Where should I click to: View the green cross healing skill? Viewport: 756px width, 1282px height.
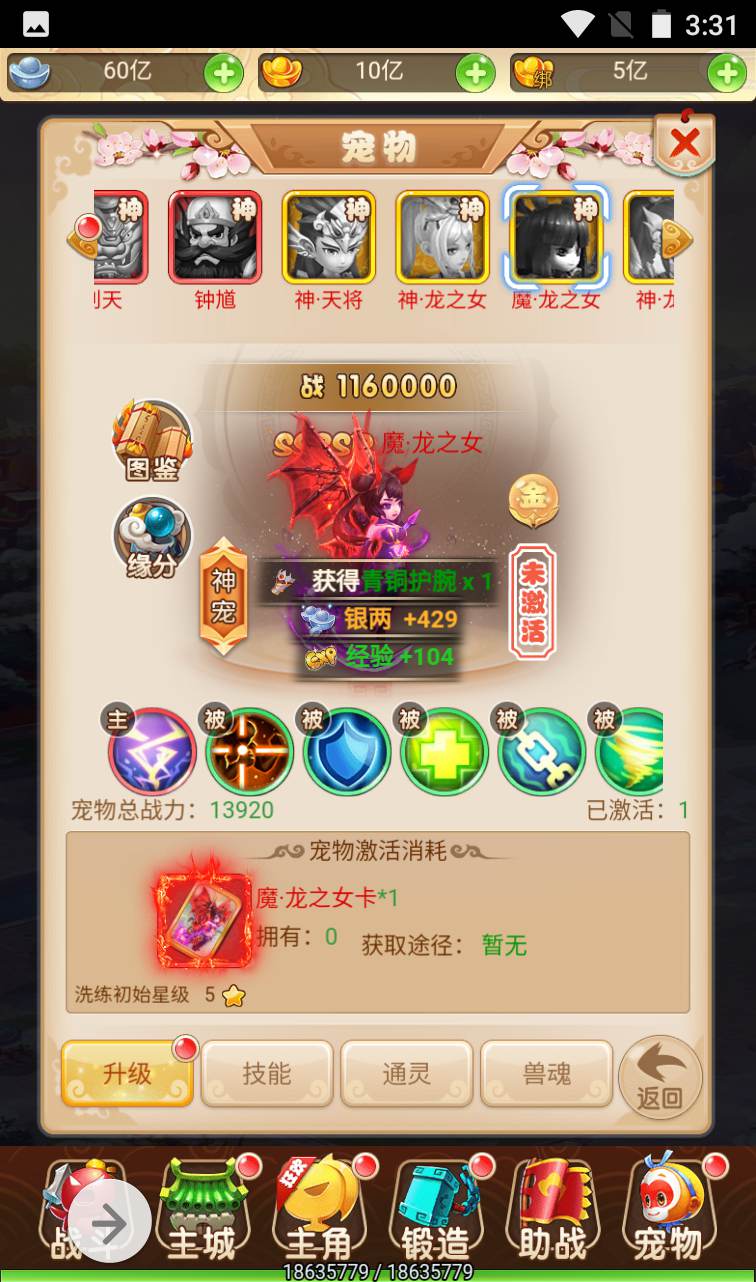tap(444, 751)
